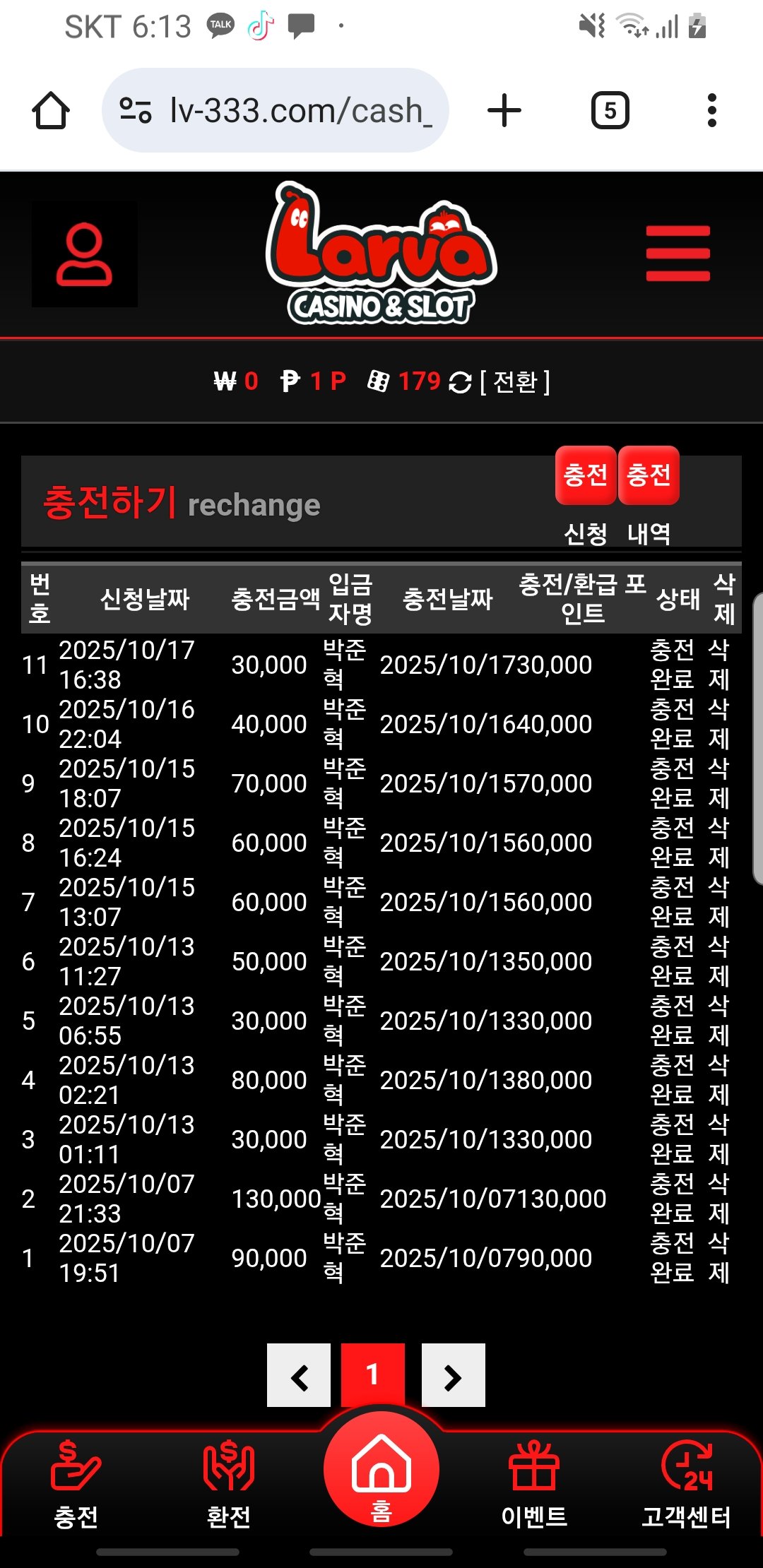Refresh the balance with the reload icon
The height and width of the screenshot is (1568, 763).
460,383
